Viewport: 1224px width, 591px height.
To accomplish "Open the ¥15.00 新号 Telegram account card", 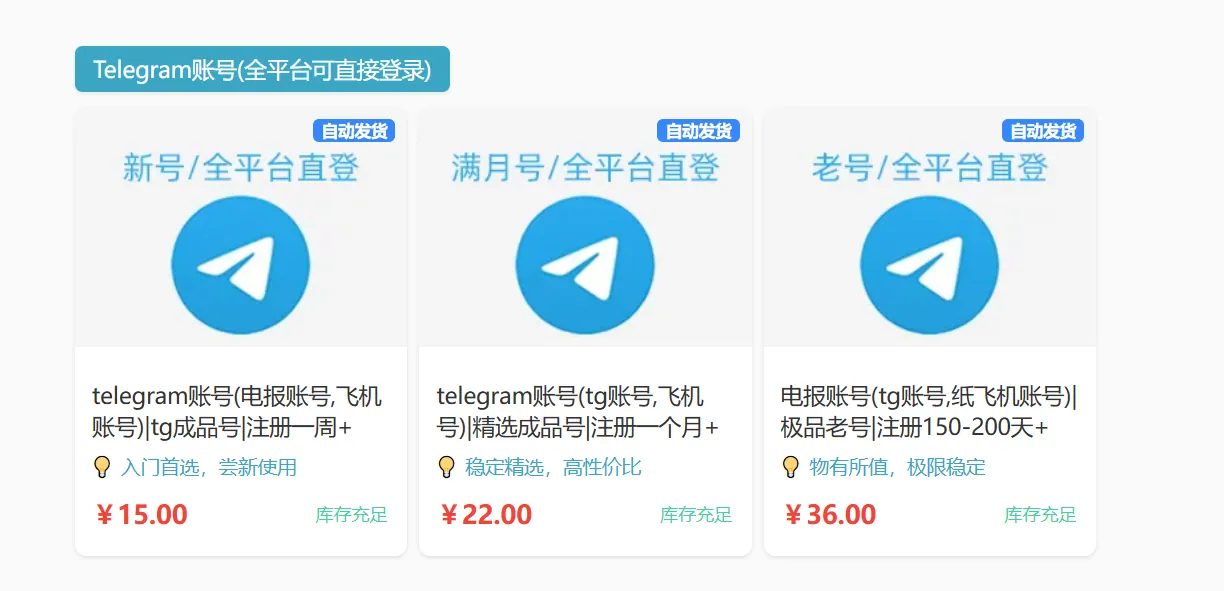I will [x=240, y=330].
